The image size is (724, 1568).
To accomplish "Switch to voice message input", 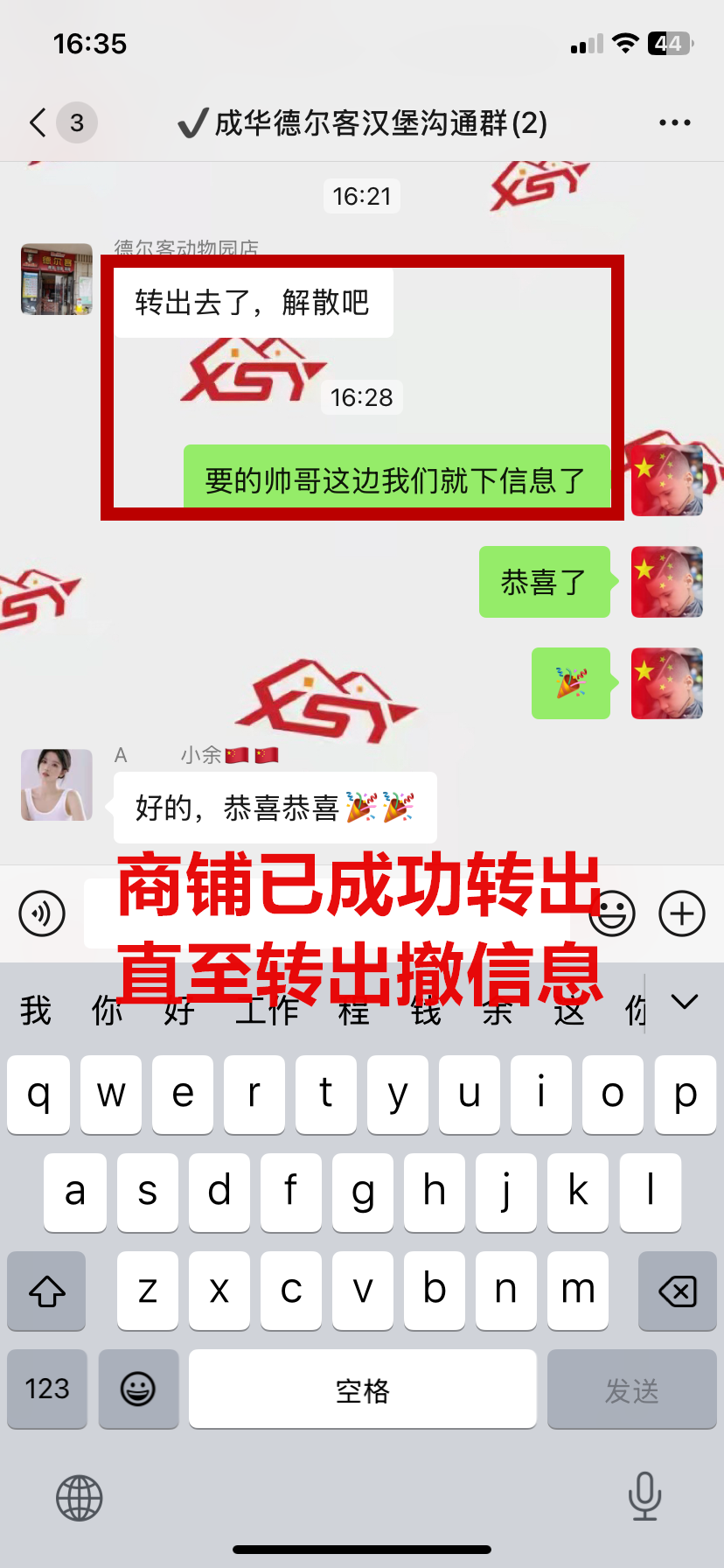I will click(42, 913).
